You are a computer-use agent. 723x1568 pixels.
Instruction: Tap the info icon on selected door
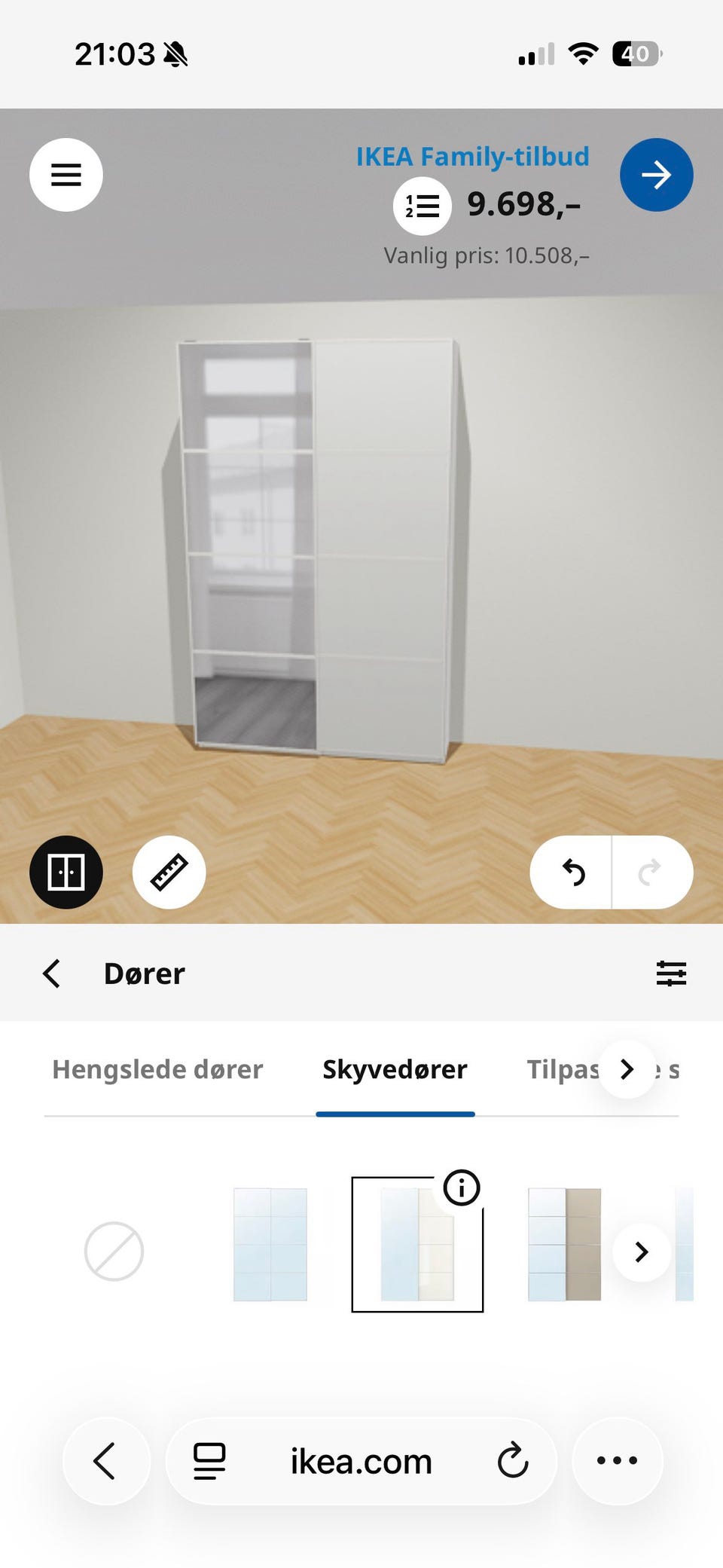[x=461, y=1187]
